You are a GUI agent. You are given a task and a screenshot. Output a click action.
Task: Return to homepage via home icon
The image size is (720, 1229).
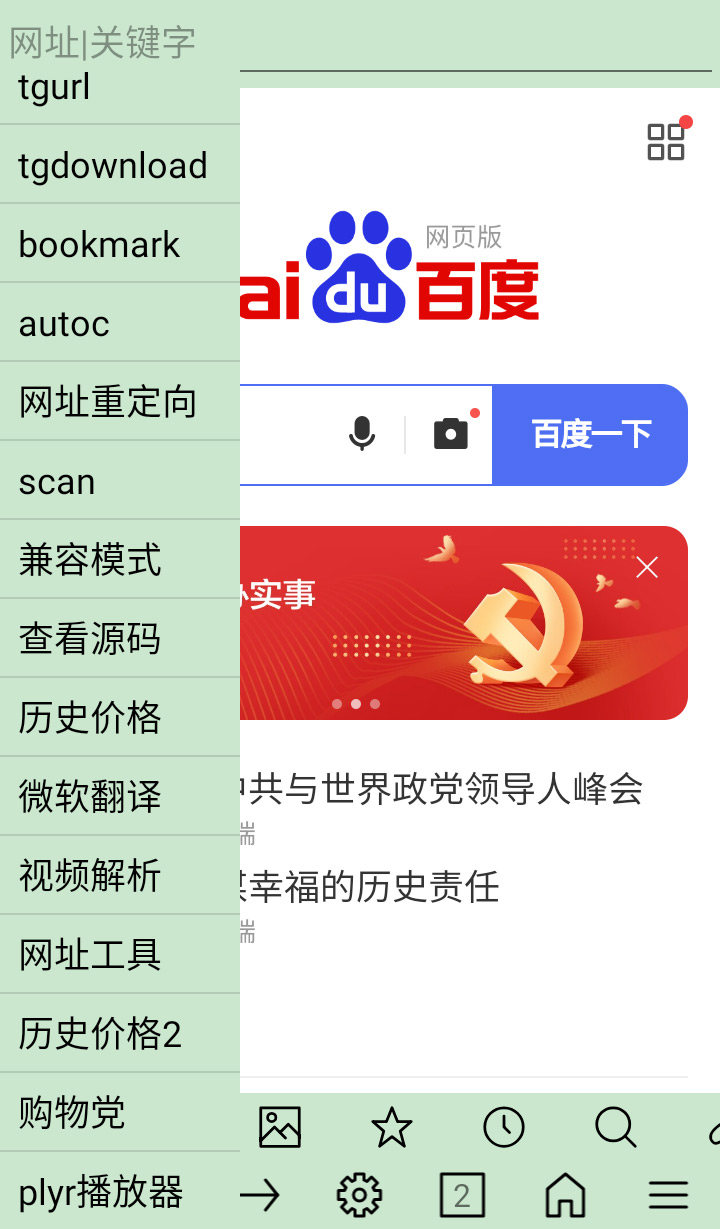click(x=563, y=1194)
